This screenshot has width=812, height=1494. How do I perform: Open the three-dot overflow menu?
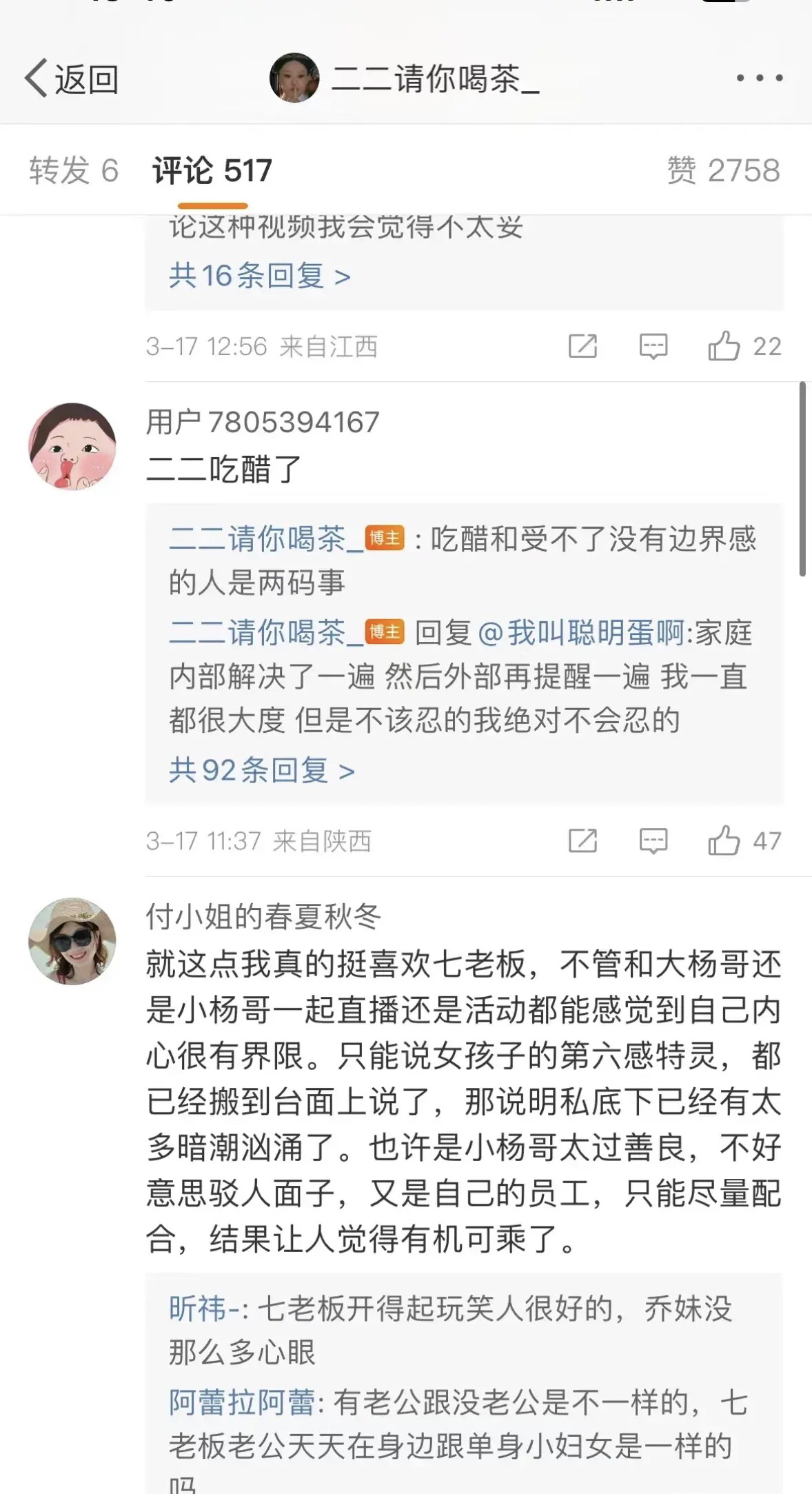tap(759, 79)
